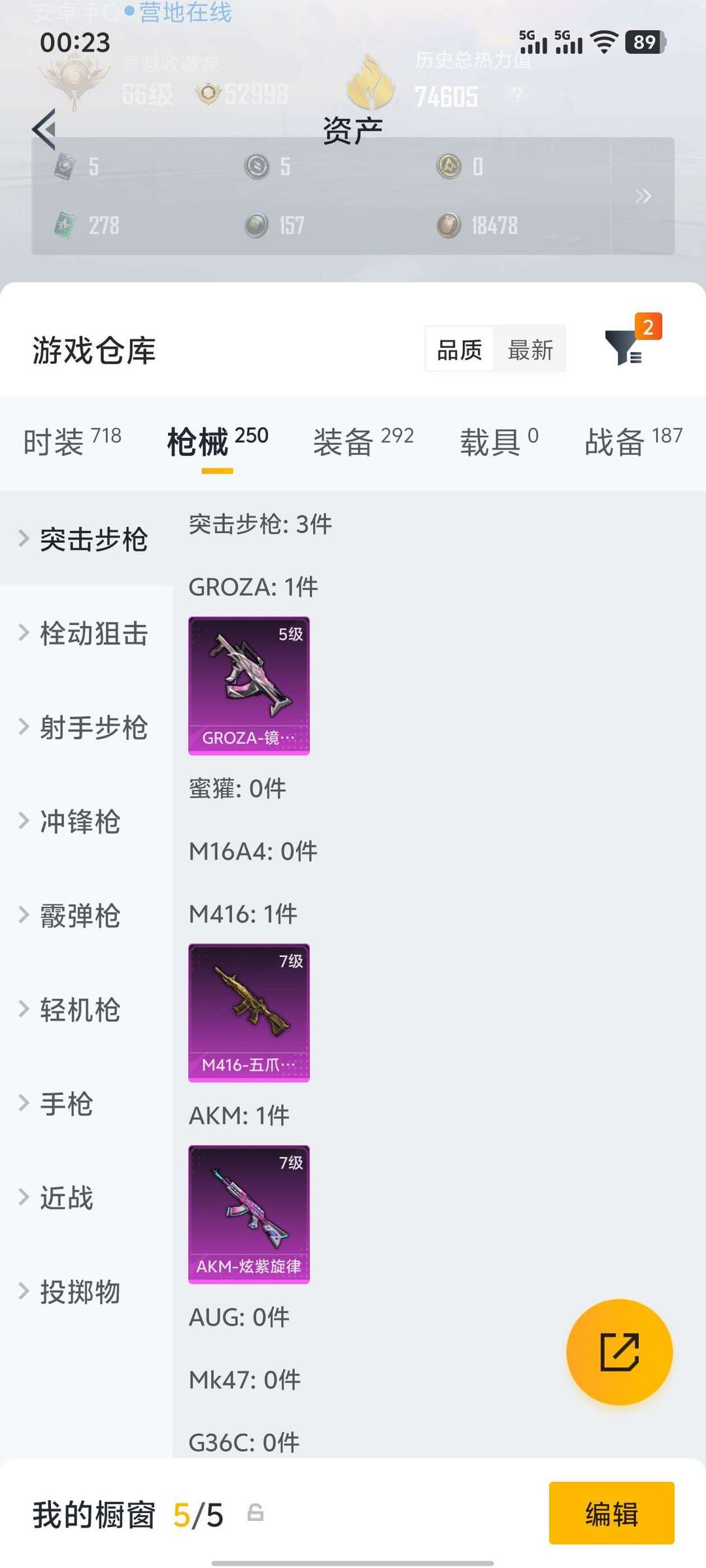This screenshot has width=706, height=1568.
Task: Open the GROZA-镜 skin card
Action: (x=248, y=685)
